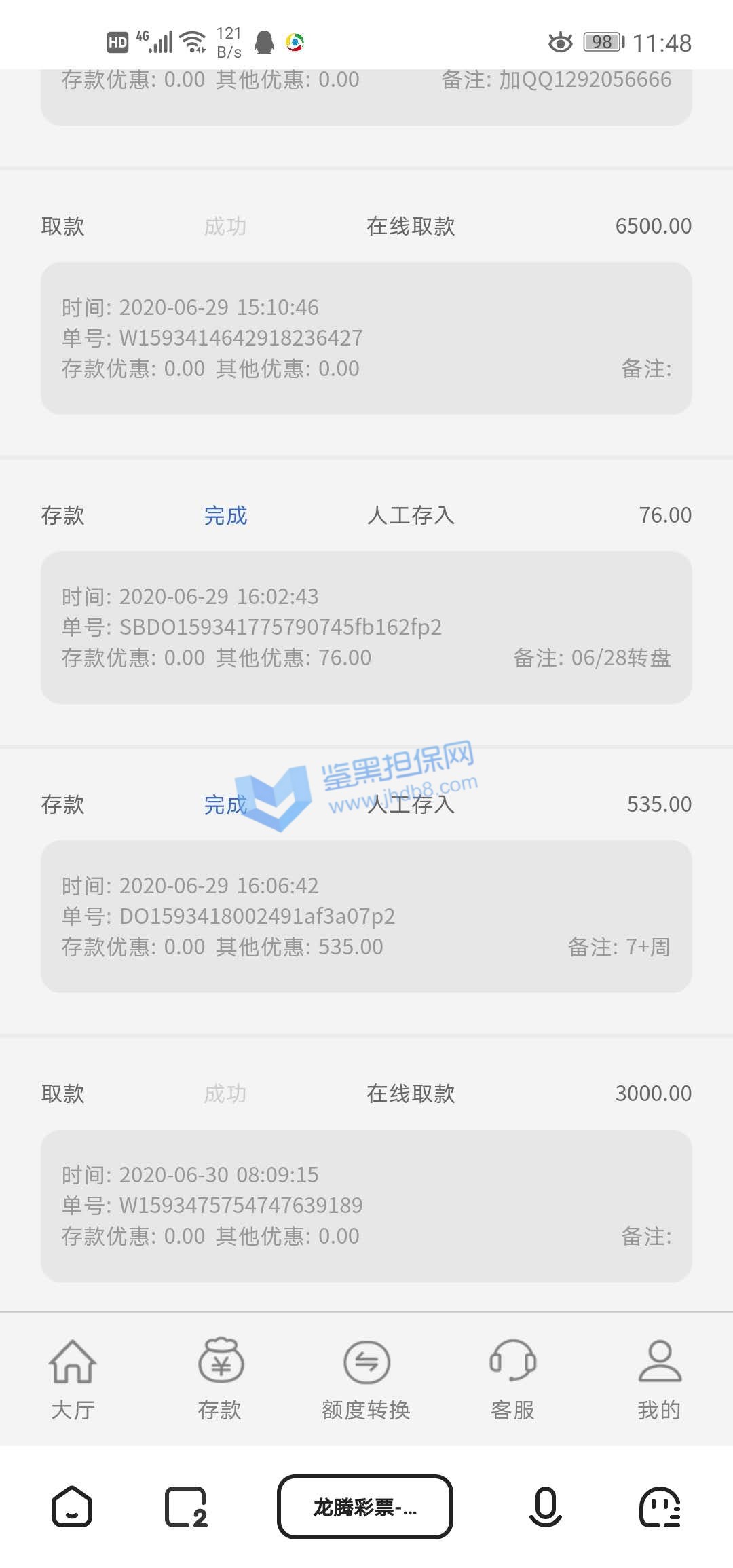
Task: Open the browser menu face icon
Action: (660, 1507)
